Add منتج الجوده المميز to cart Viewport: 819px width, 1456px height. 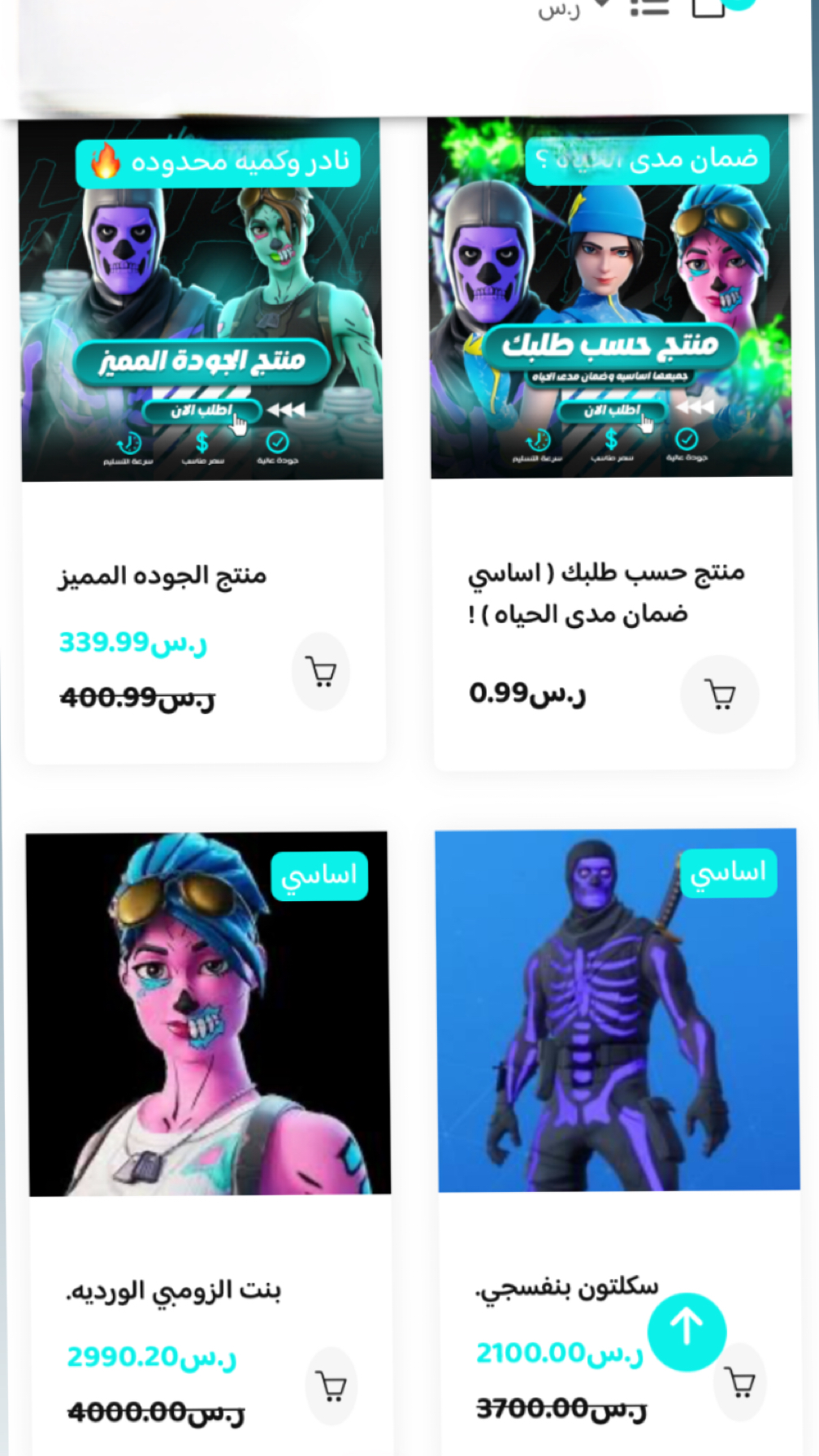[x=321, y=671]
